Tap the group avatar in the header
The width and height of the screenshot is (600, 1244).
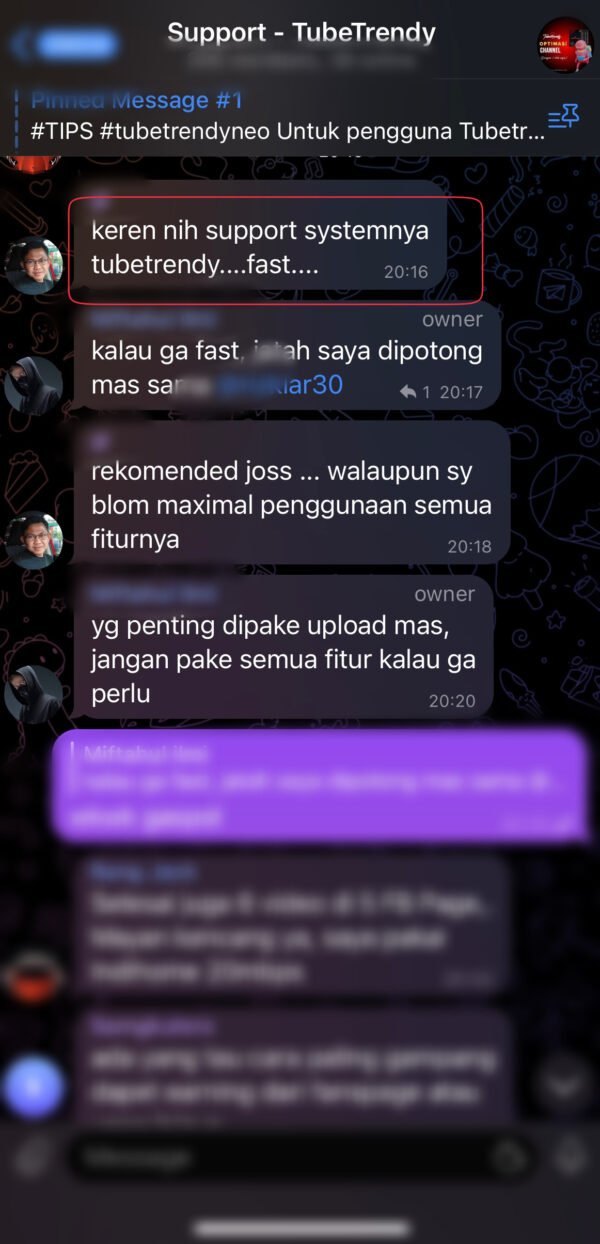coord(565,45)
